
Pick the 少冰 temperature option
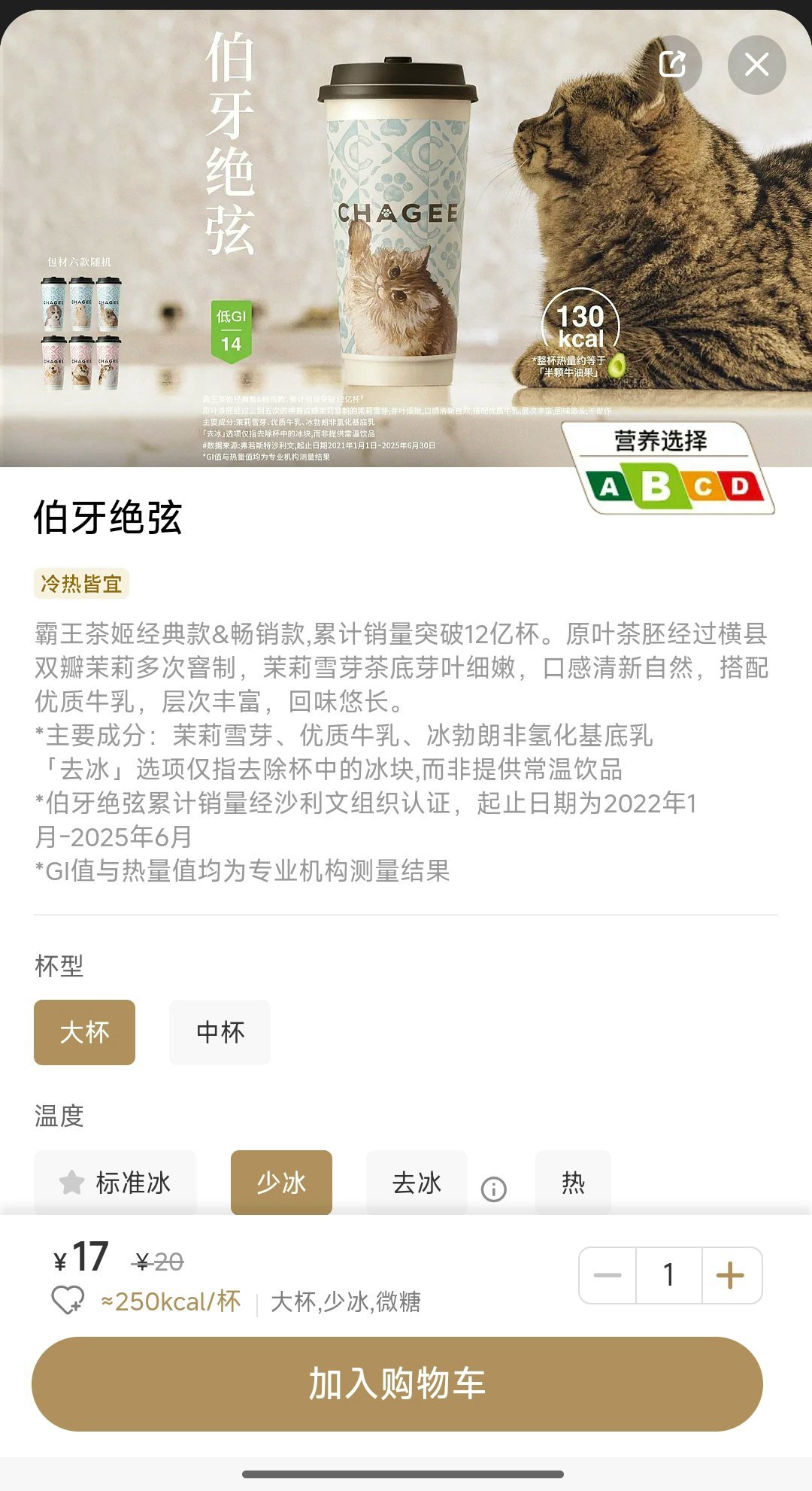coord(281,1183)
